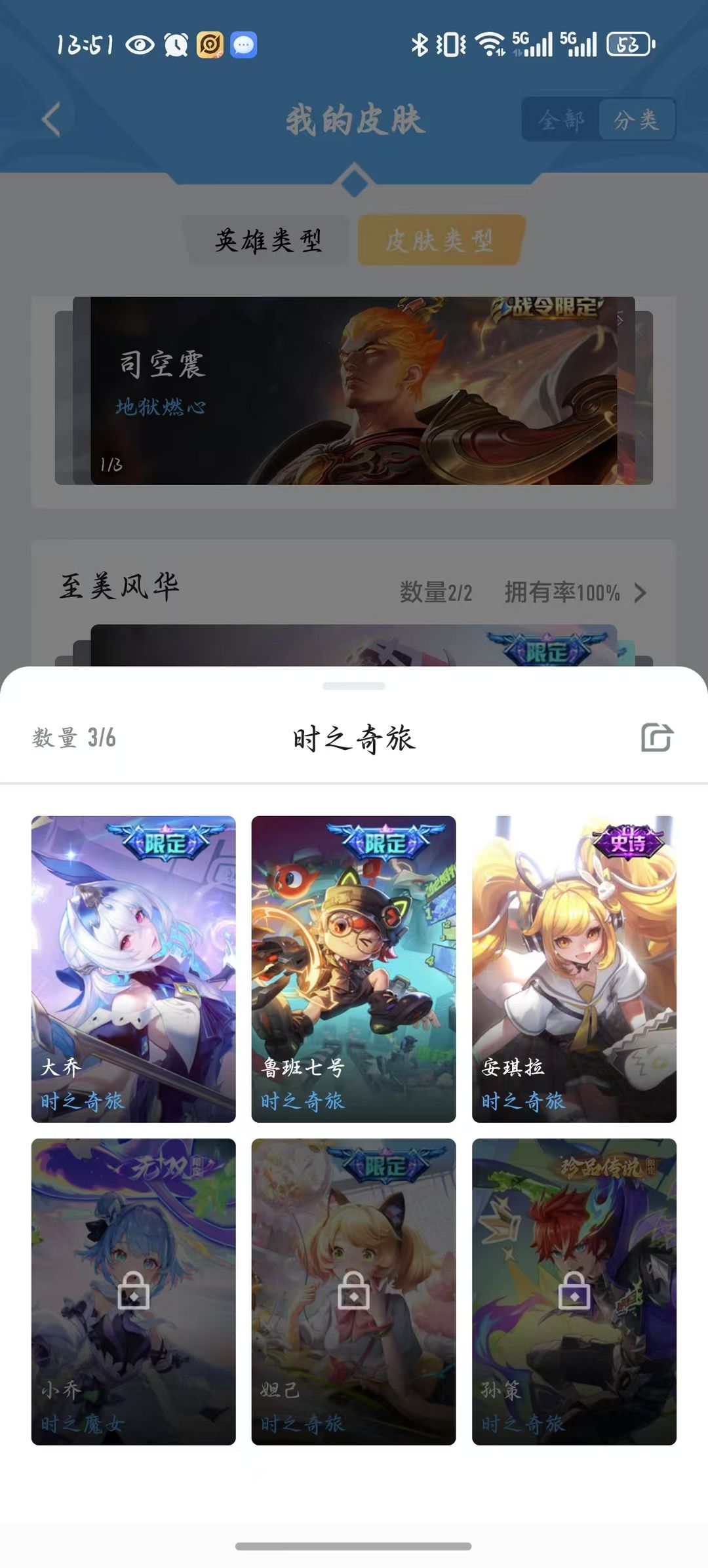The image size is (708, 1568).
Task: View locked 小乔 时之魔女 skin
Action: tap(134, 1291)
